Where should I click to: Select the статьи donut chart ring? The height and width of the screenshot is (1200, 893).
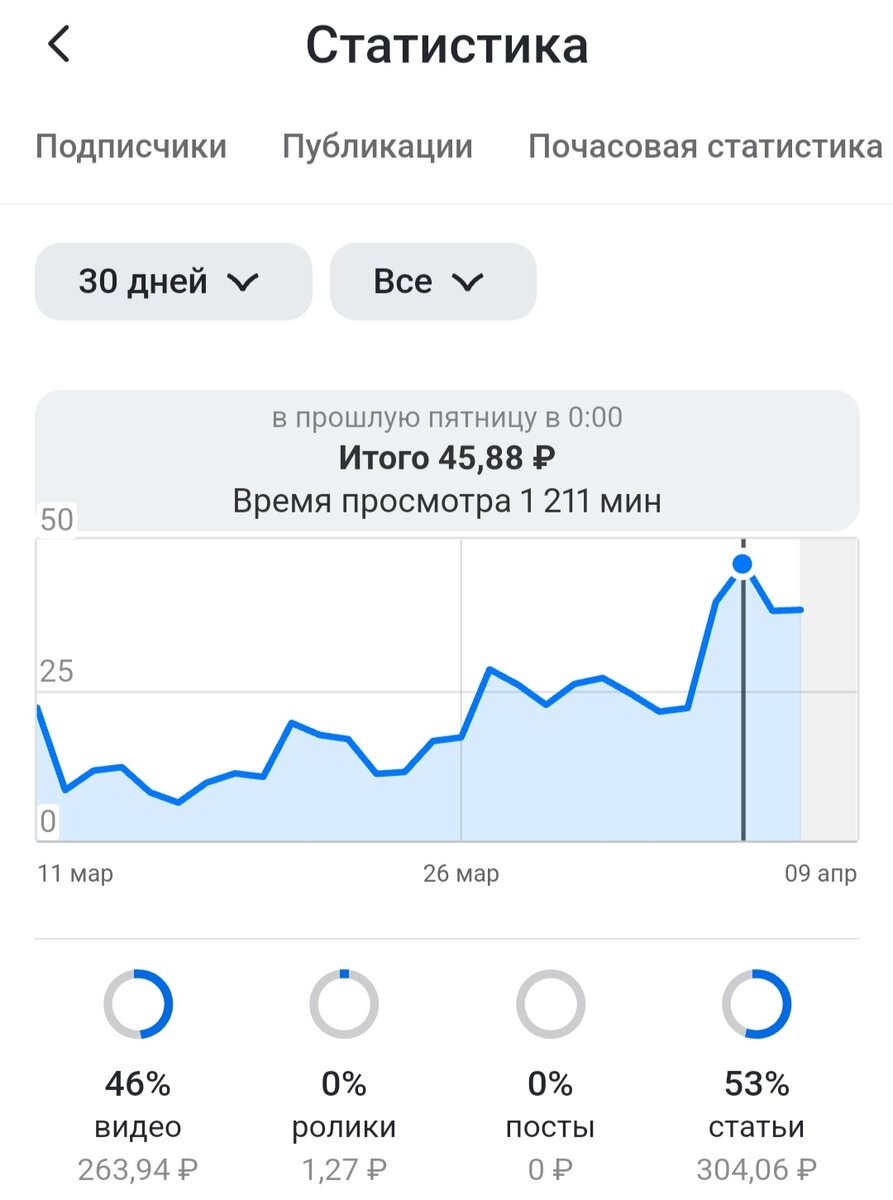[x=757, y=1005]
